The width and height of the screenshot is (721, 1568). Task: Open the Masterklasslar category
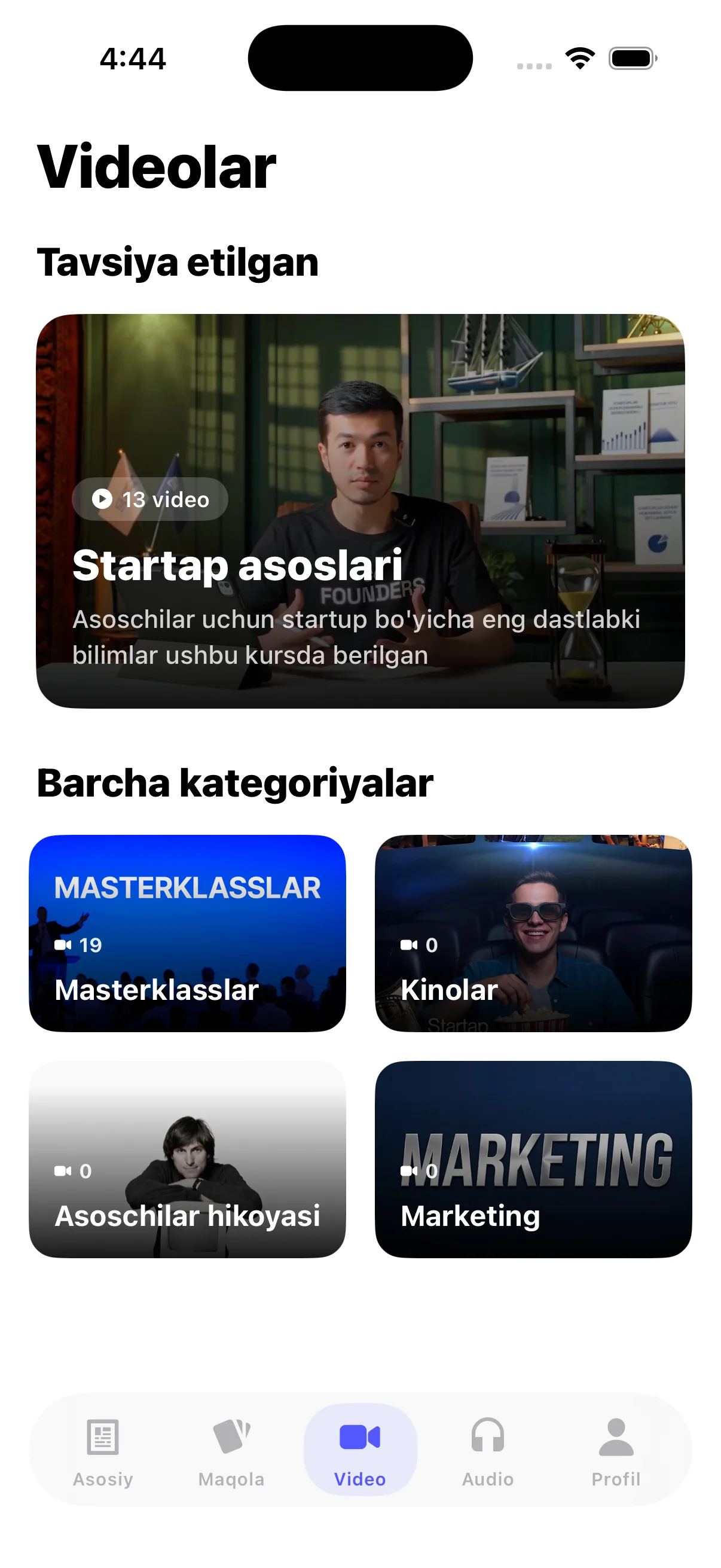point(187,933)
